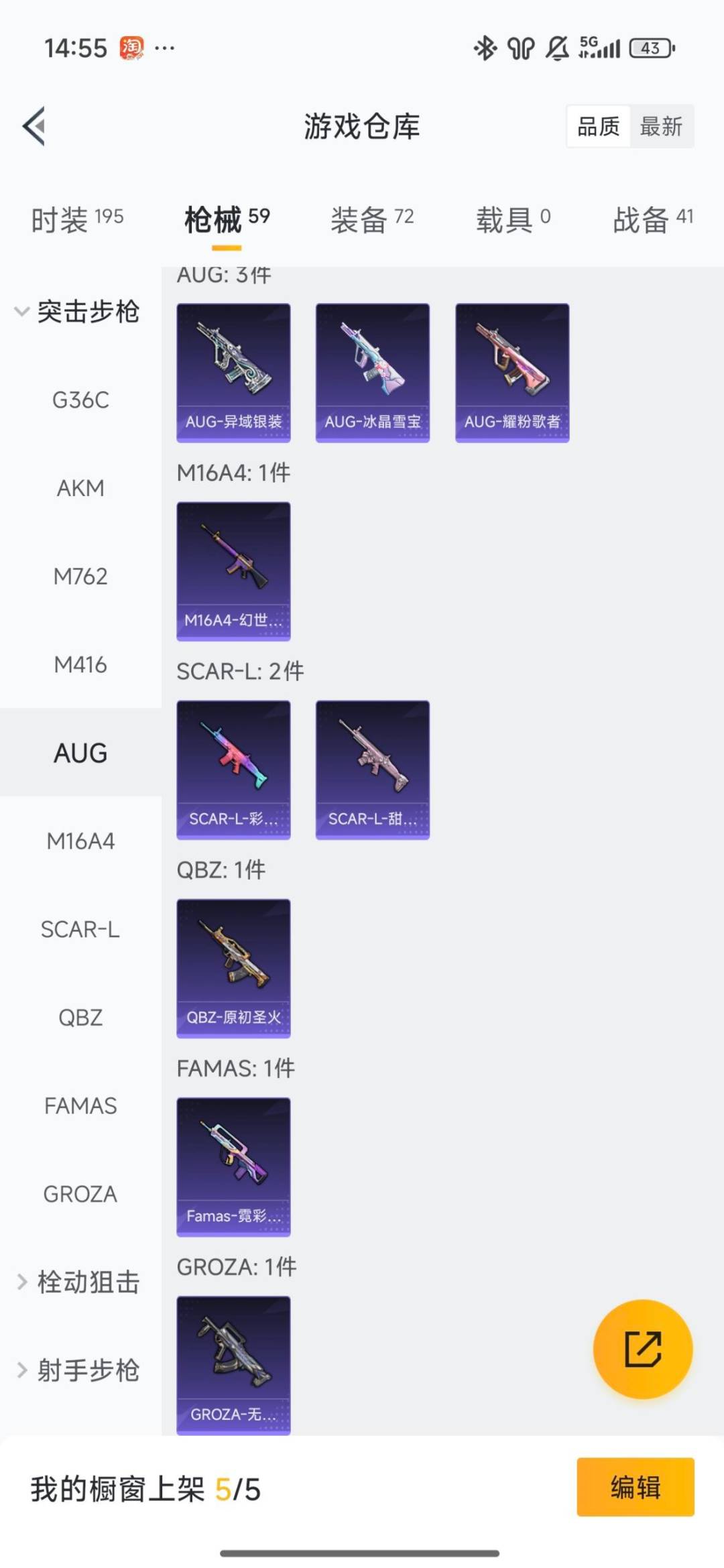
Task: Open the M16A4-幻世 skin card
Action: 233,571
